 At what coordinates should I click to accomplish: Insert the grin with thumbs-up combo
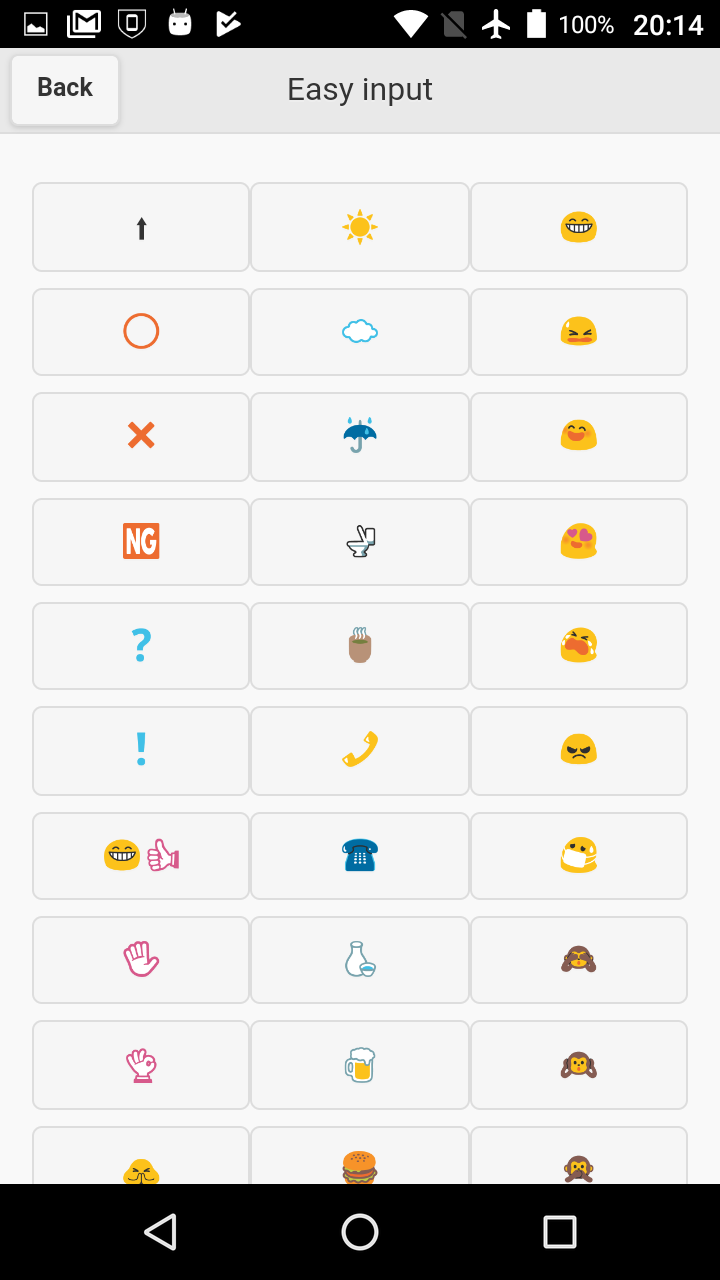(x=141, y=856)
